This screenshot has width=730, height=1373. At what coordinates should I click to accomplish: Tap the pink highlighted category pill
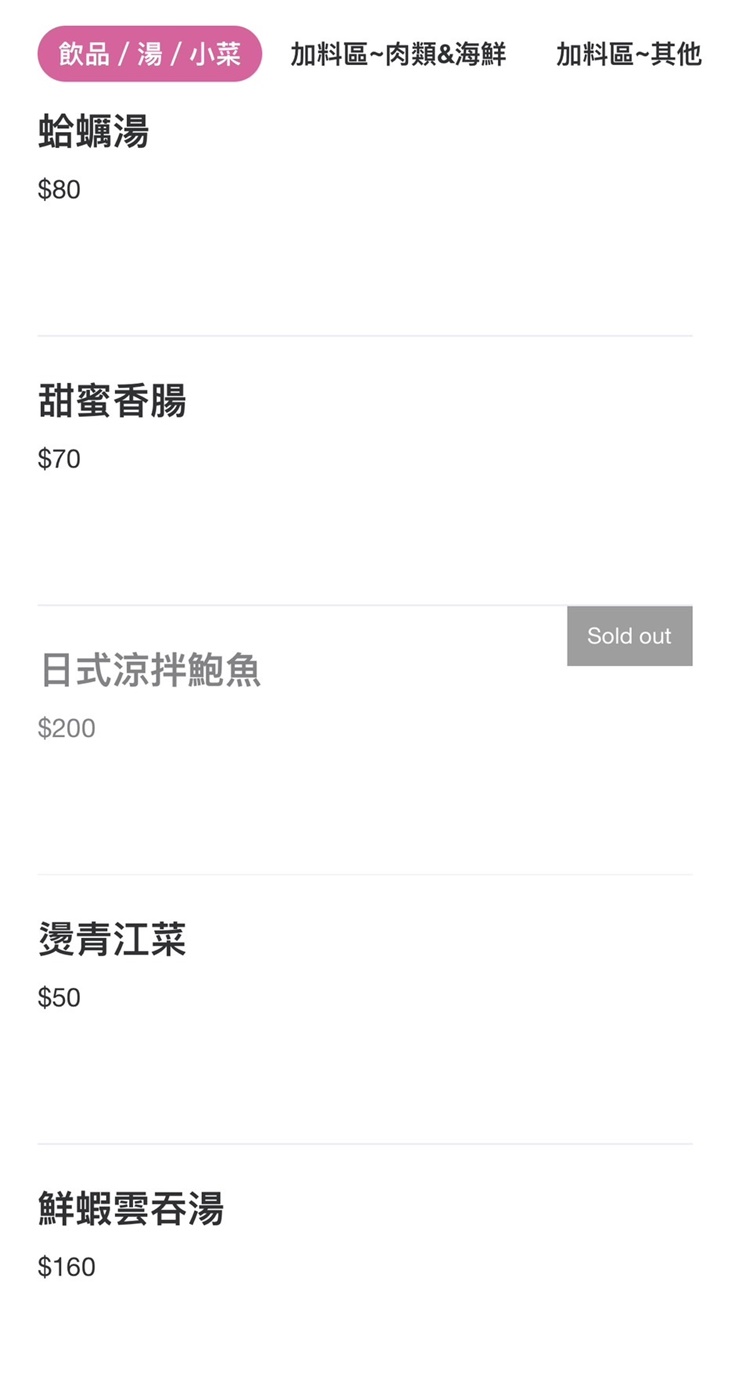coord(148,54)
